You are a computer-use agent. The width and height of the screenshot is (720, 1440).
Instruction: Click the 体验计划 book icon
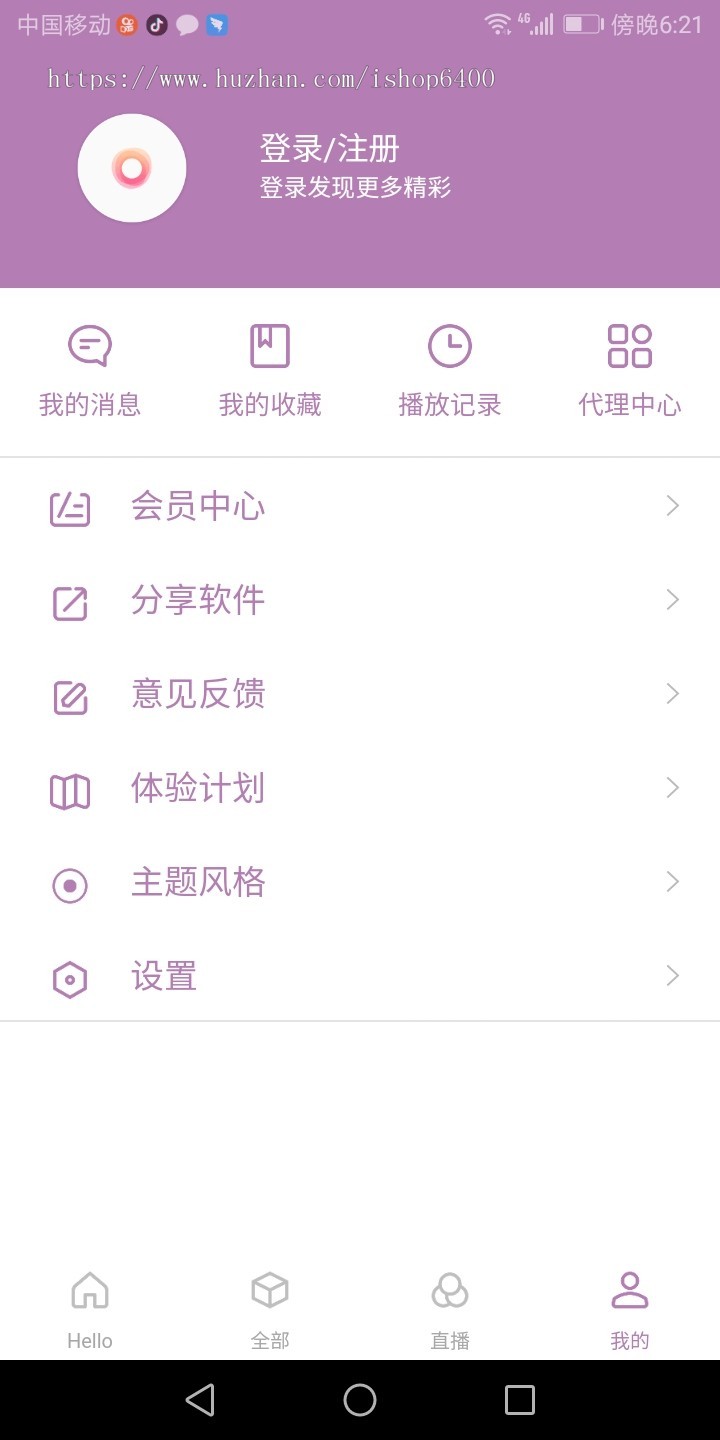69,790
